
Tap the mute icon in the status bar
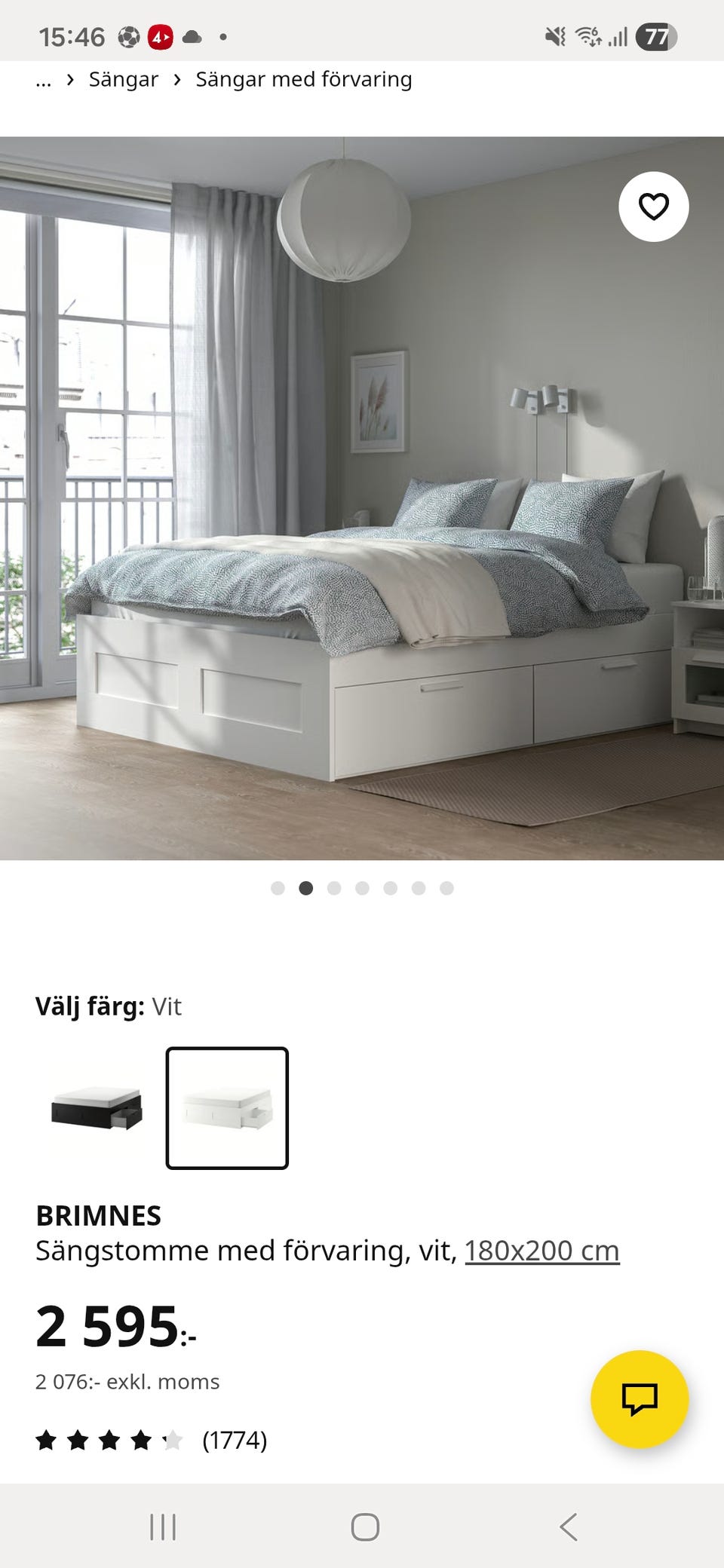coord(553,35)
